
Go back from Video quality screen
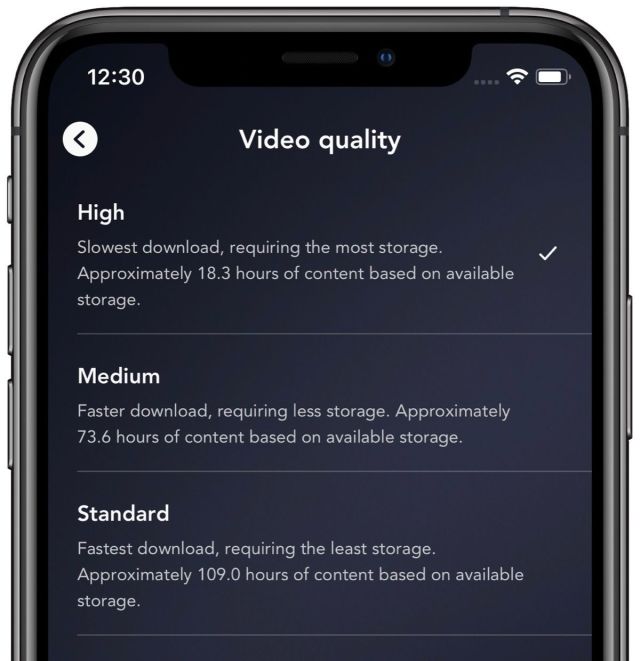tap(80, 140)
